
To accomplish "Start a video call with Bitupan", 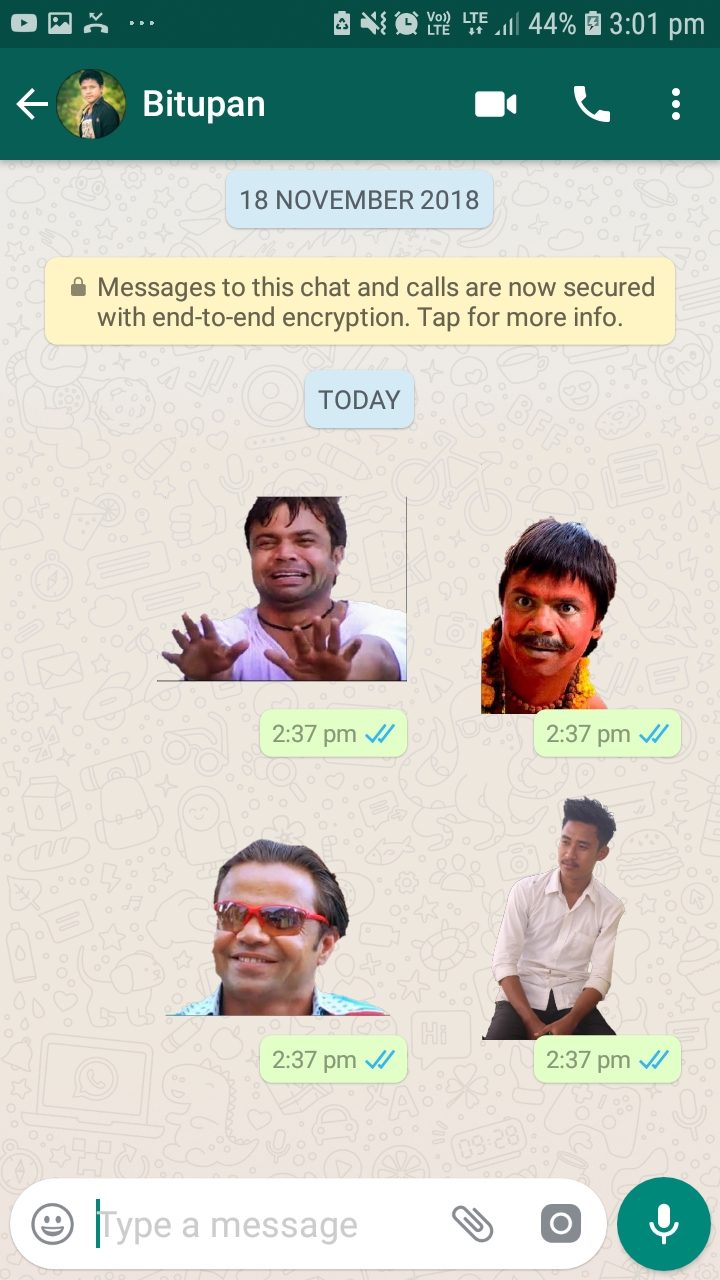I will [495, 104].
